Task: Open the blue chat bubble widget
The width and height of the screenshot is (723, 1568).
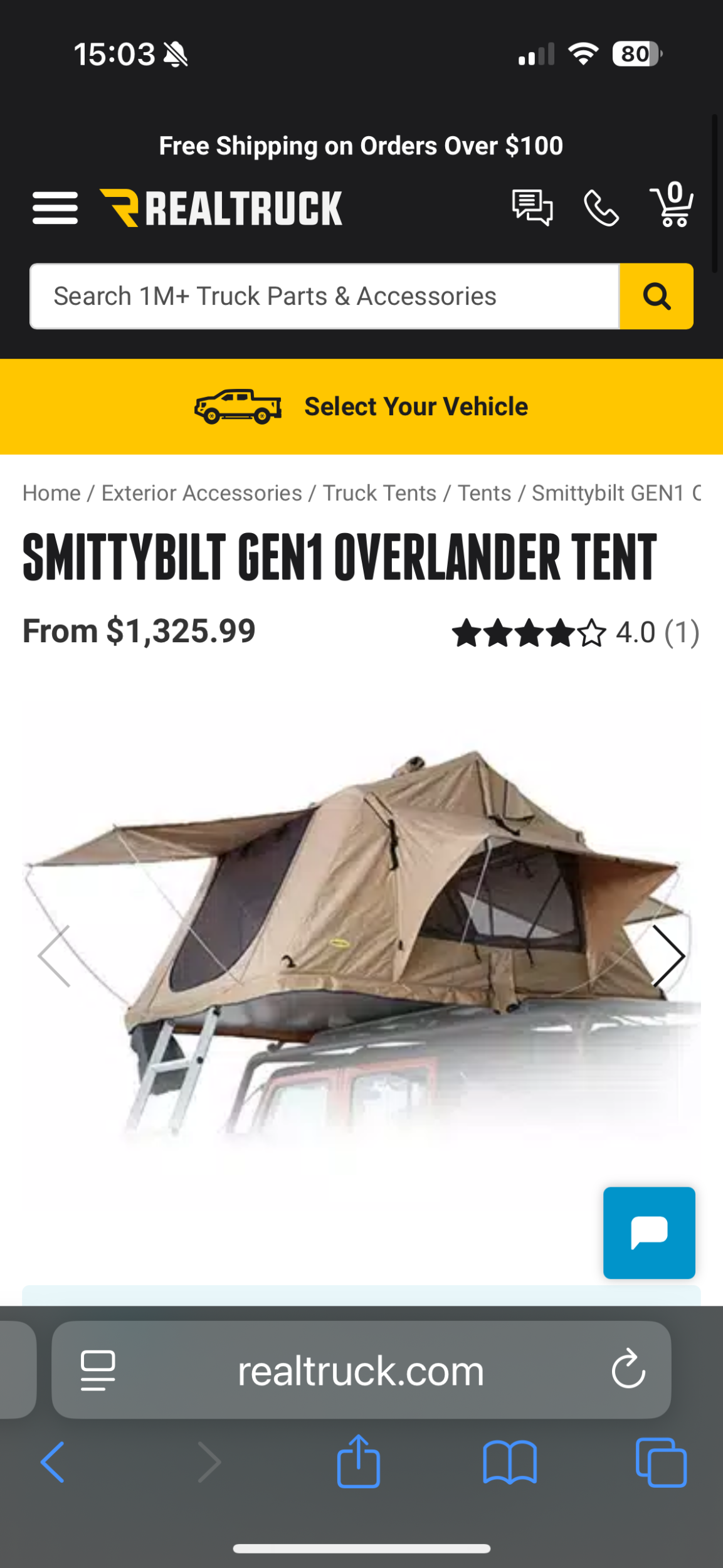Action: (649, 1232)
